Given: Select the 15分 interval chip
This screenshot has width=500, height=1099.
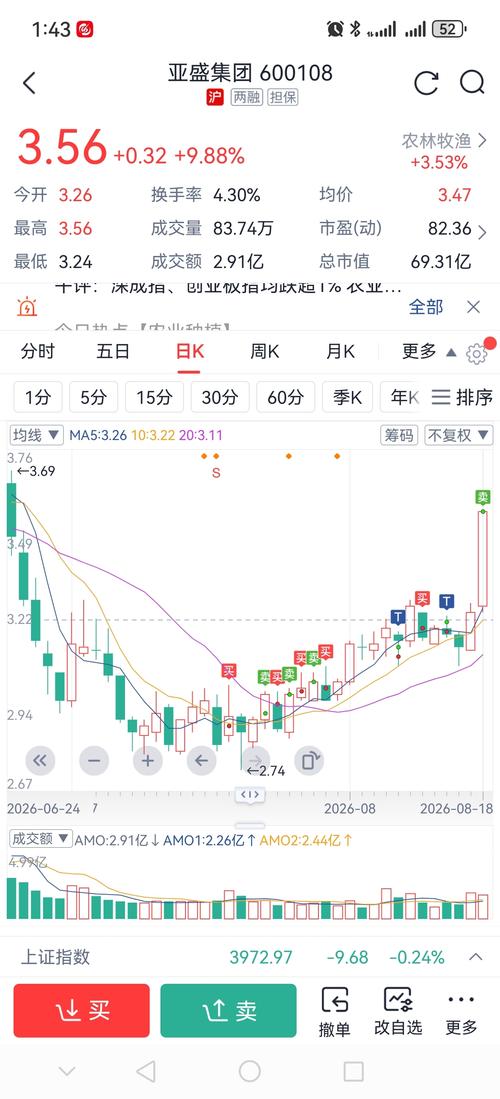Looking at the screenshot, I should [154, 397].
